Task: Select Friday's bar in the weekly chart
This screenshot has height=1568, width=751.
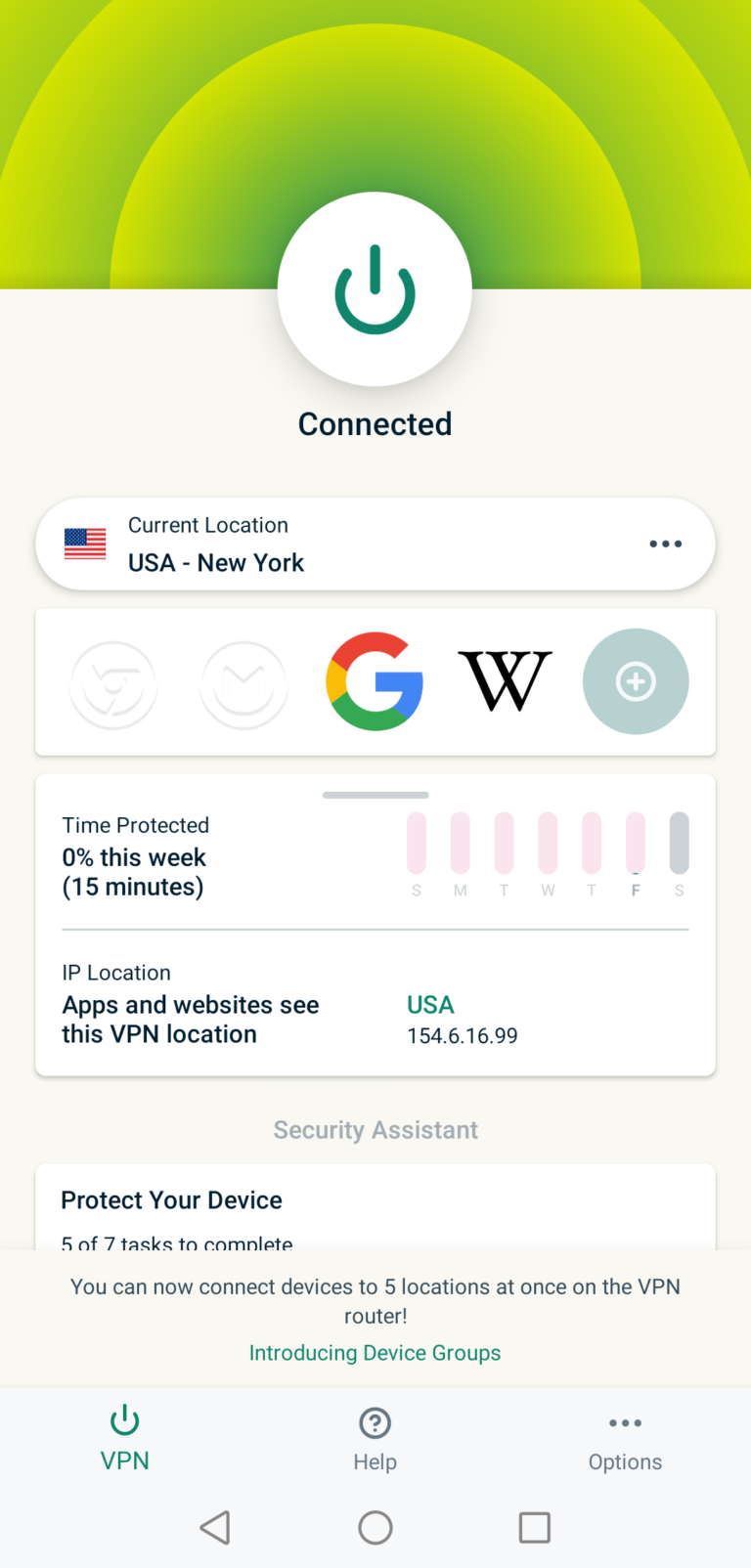Action: click(x=635, y=843)
